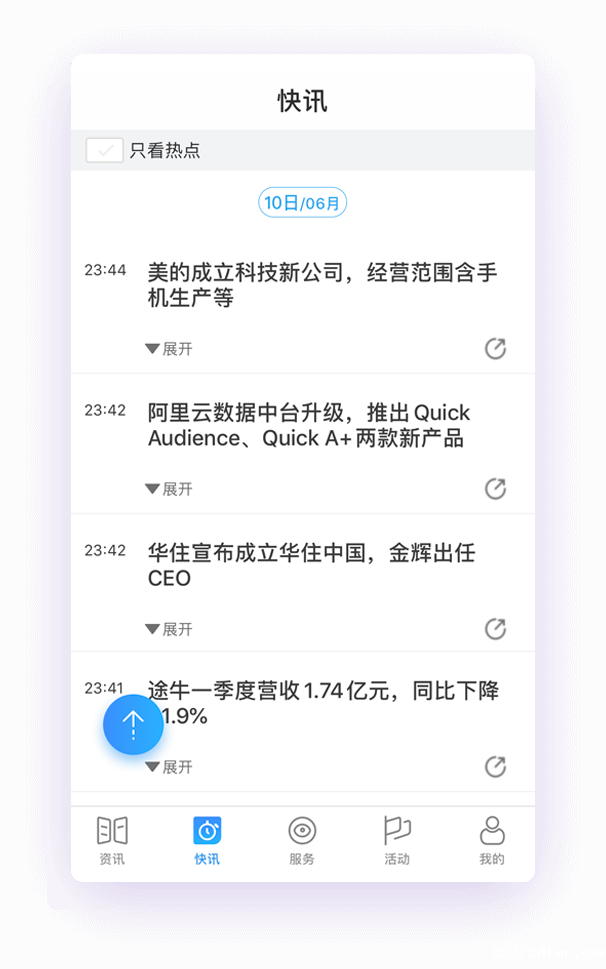
Task: Expand the 华住宣布成立华住中国 news item
Action: (168, 629)
